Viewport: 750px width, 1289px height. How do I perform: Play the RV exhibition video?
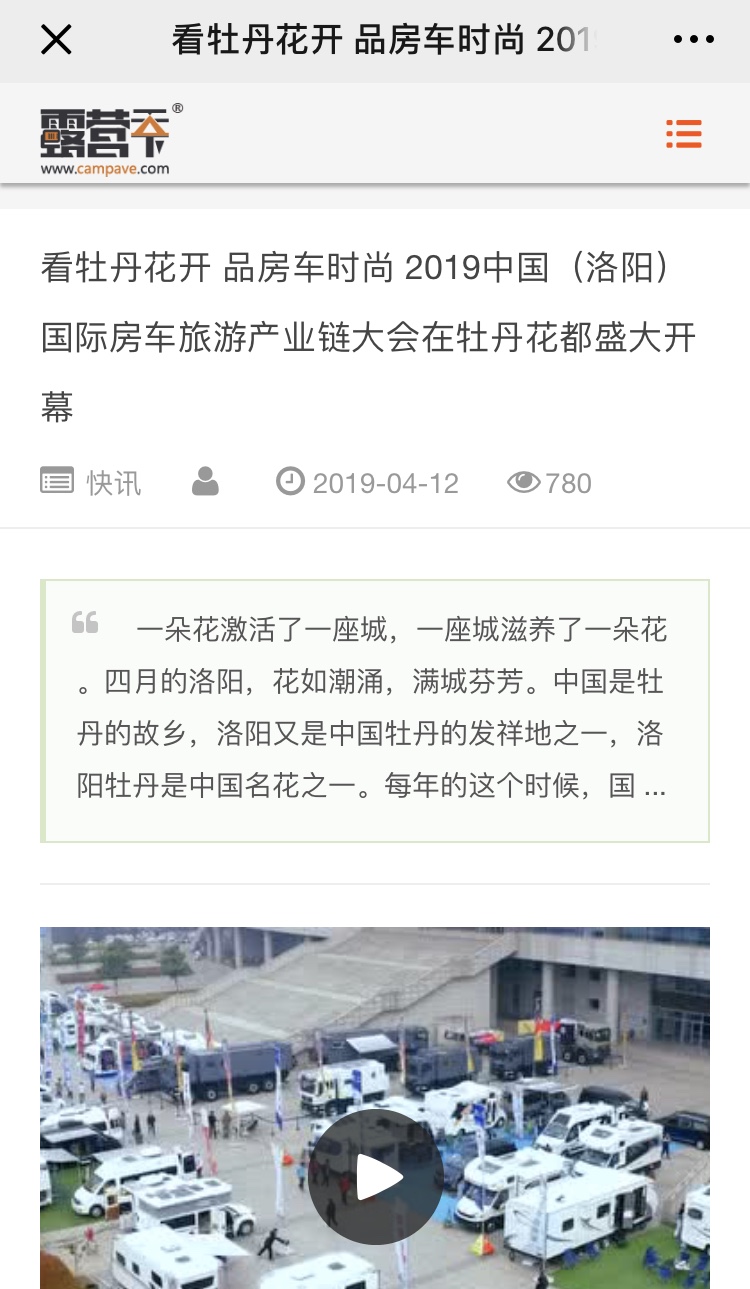pyautogui.click(x=375, y=1177)
